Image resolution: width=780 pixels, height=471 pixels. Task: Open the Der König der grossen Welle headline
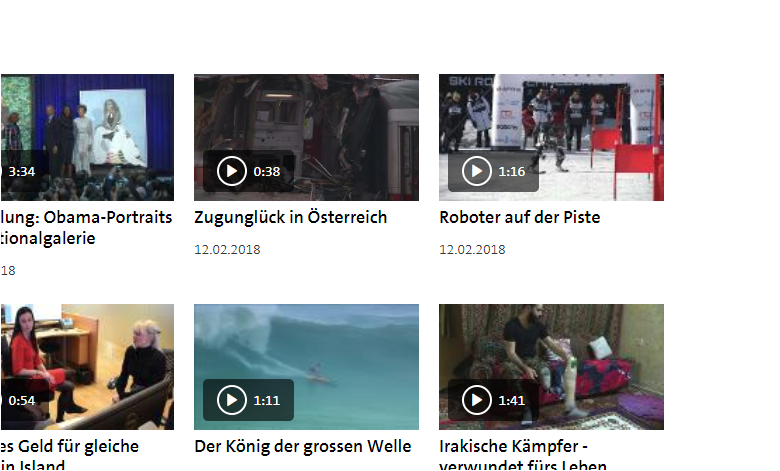tap(302, 446)
